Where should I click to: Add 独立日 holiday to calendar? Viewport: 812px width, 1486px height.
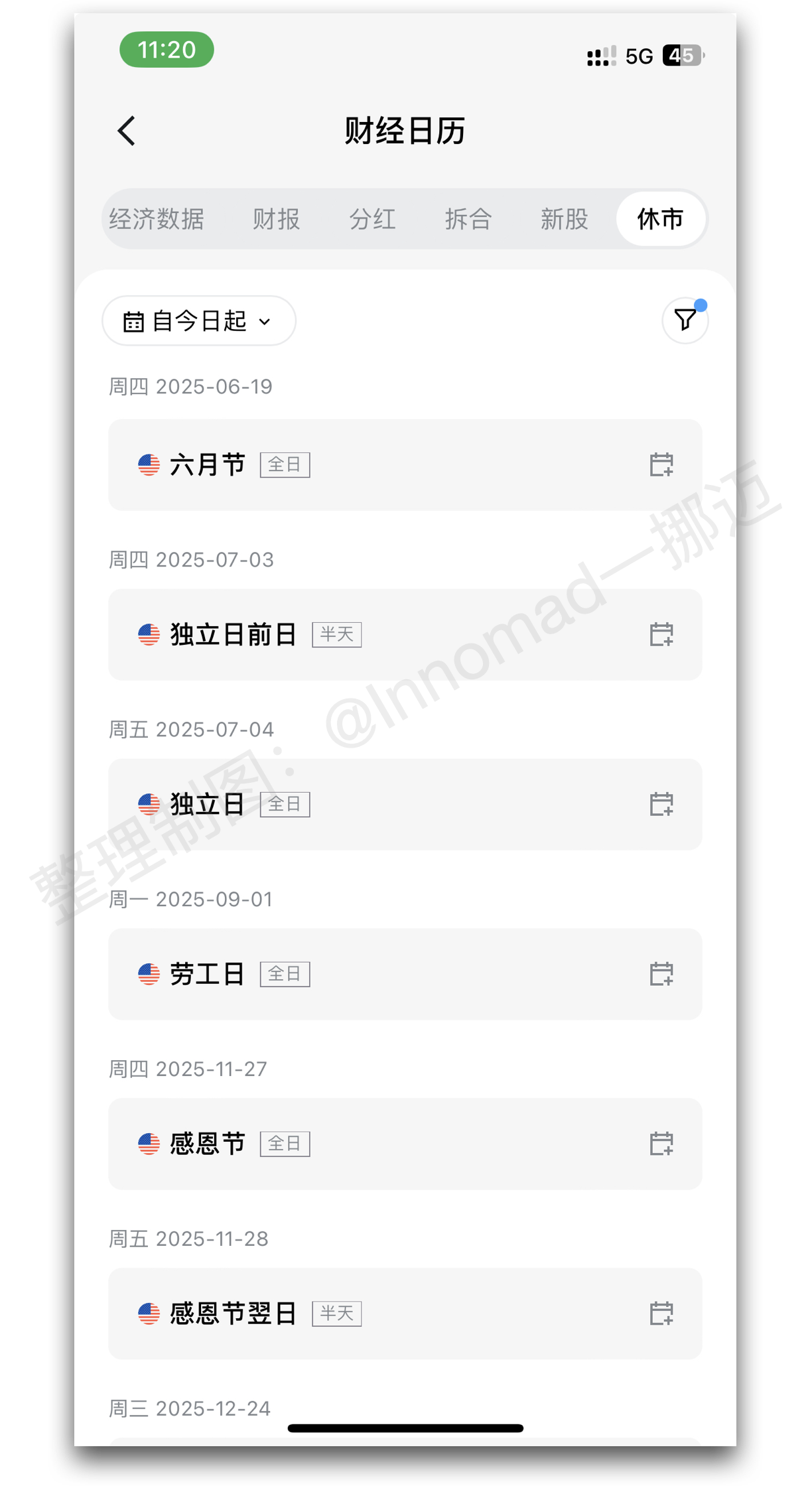point(661,804)
